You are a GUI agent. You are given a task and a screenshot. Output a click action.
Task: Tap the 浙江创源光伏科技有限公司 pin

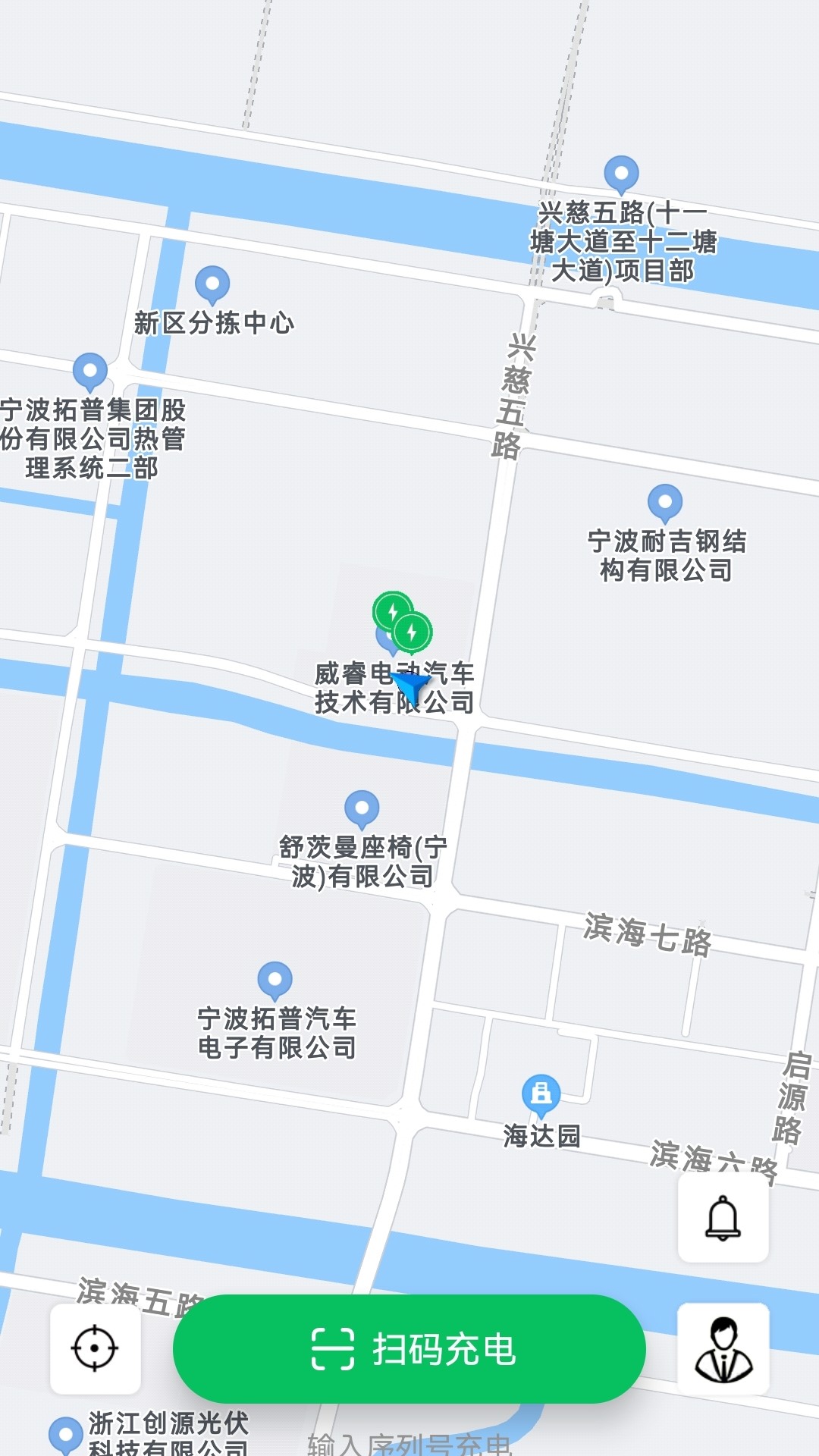pos(65,1433)
